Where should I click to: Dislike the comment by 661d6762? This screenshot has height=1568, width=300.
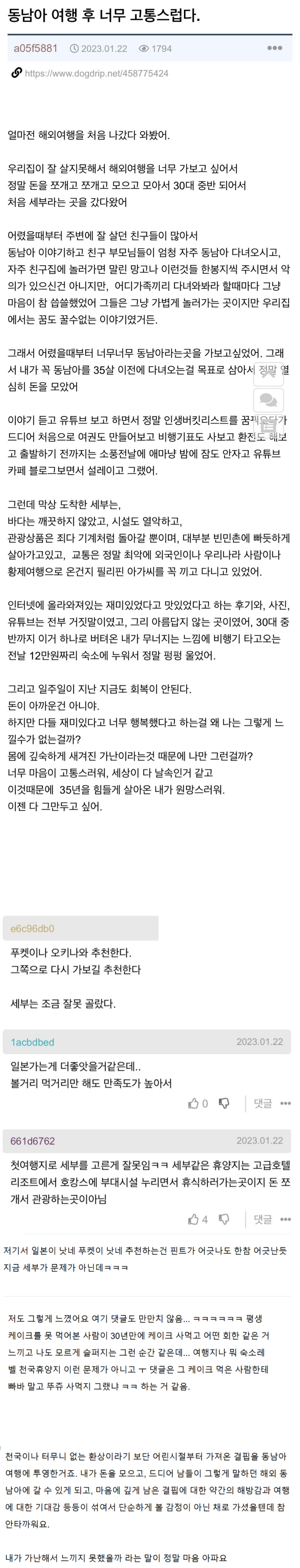click(224, 1219)
